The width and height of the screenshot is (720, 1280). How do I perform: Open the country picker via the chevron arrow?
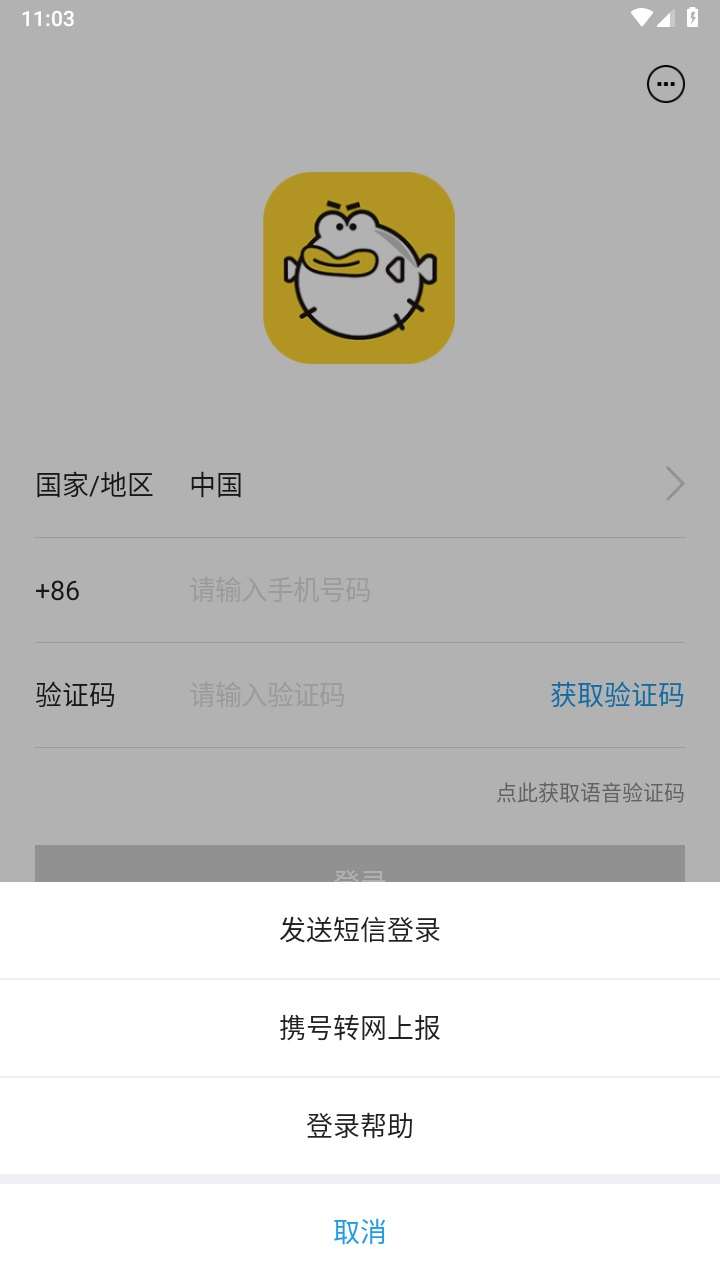676,484
